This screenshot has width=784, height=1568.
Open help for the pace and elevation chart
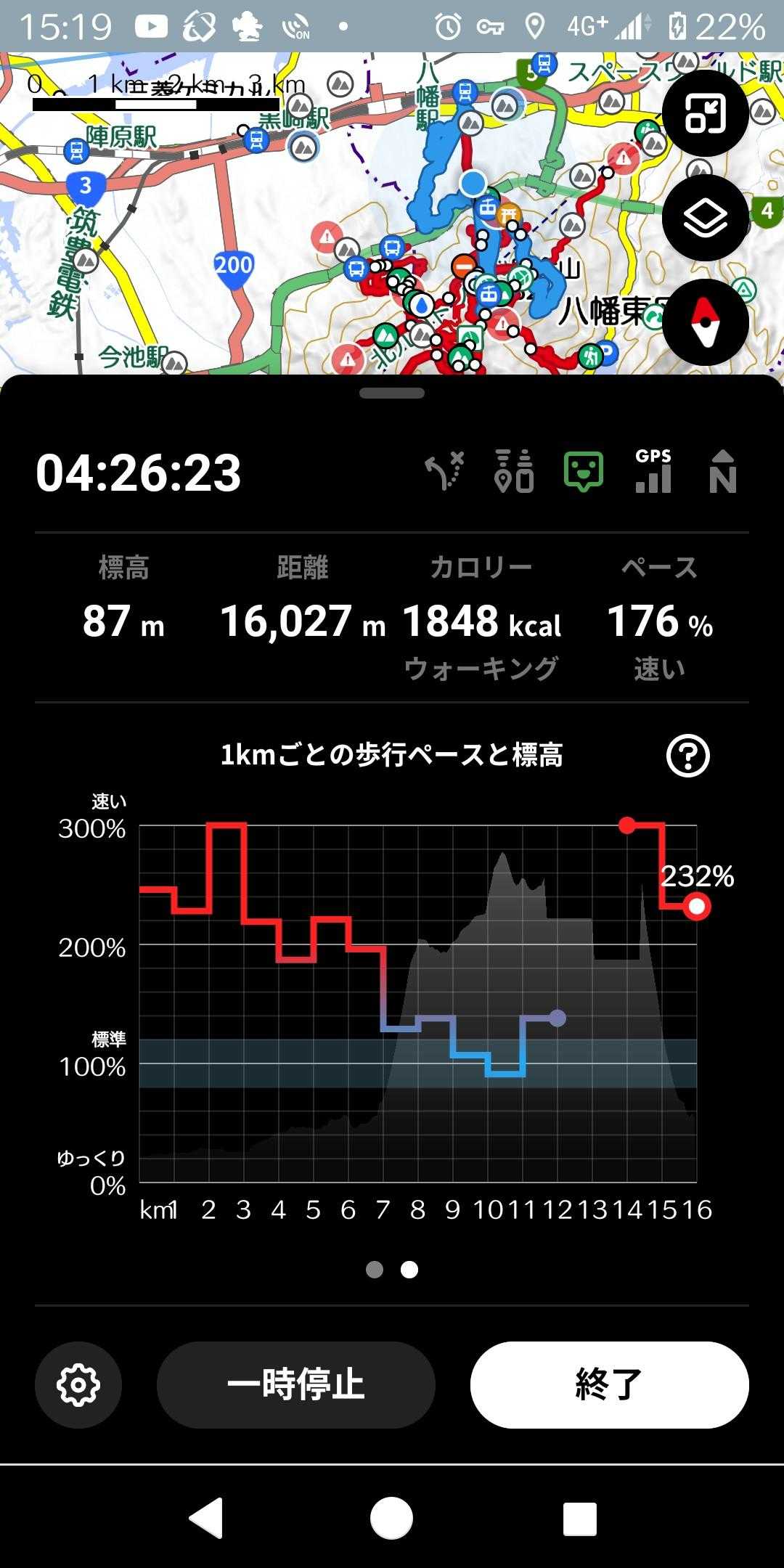point(687,756)
